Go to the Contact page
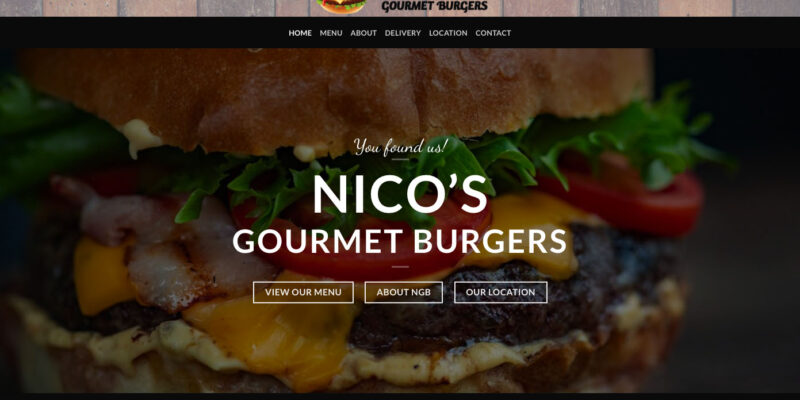Screen dimensions: 800x400 (493, 33)
